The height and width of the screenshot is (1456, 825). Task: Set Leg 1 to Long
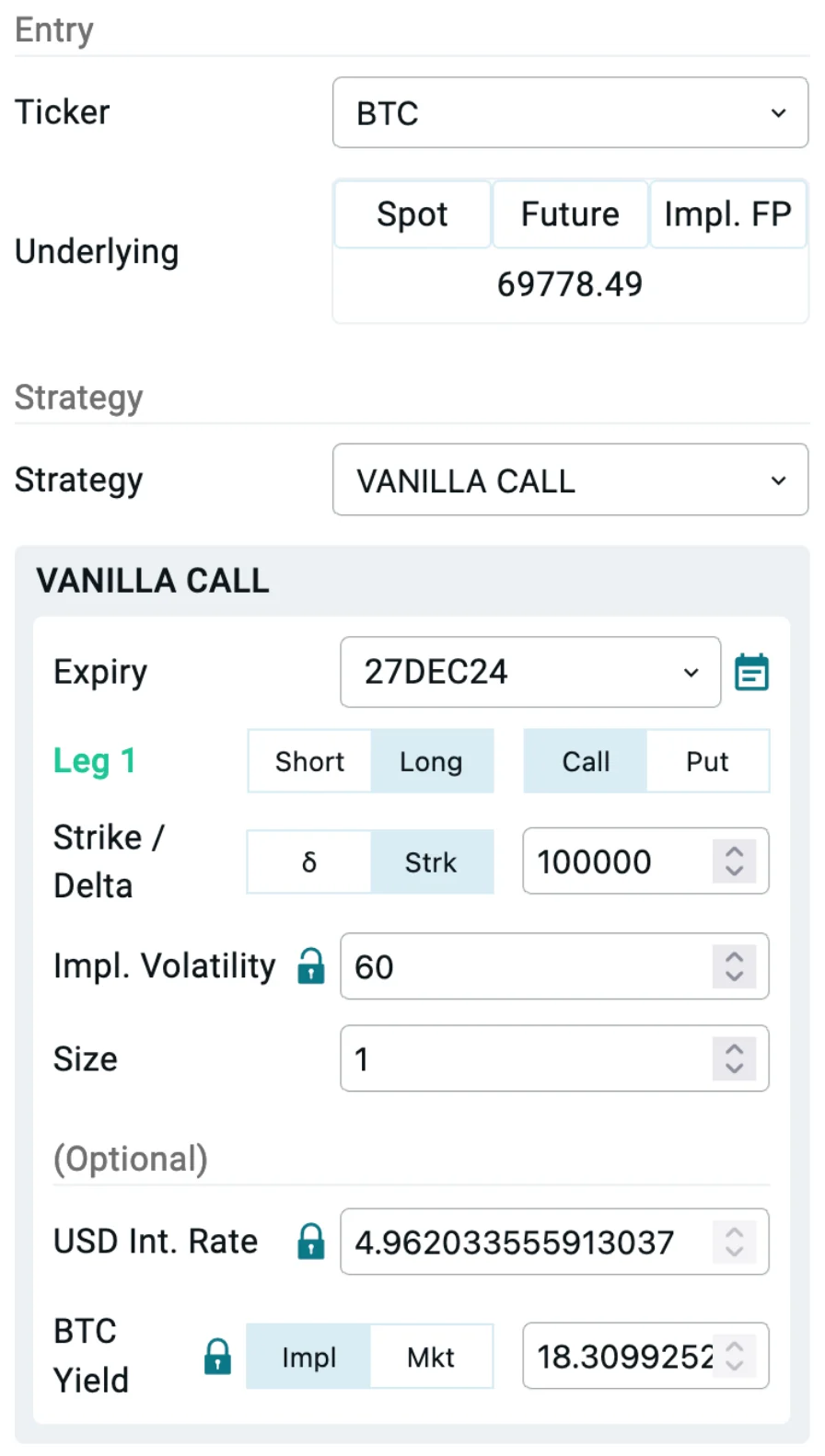click(x=431, y=761)
